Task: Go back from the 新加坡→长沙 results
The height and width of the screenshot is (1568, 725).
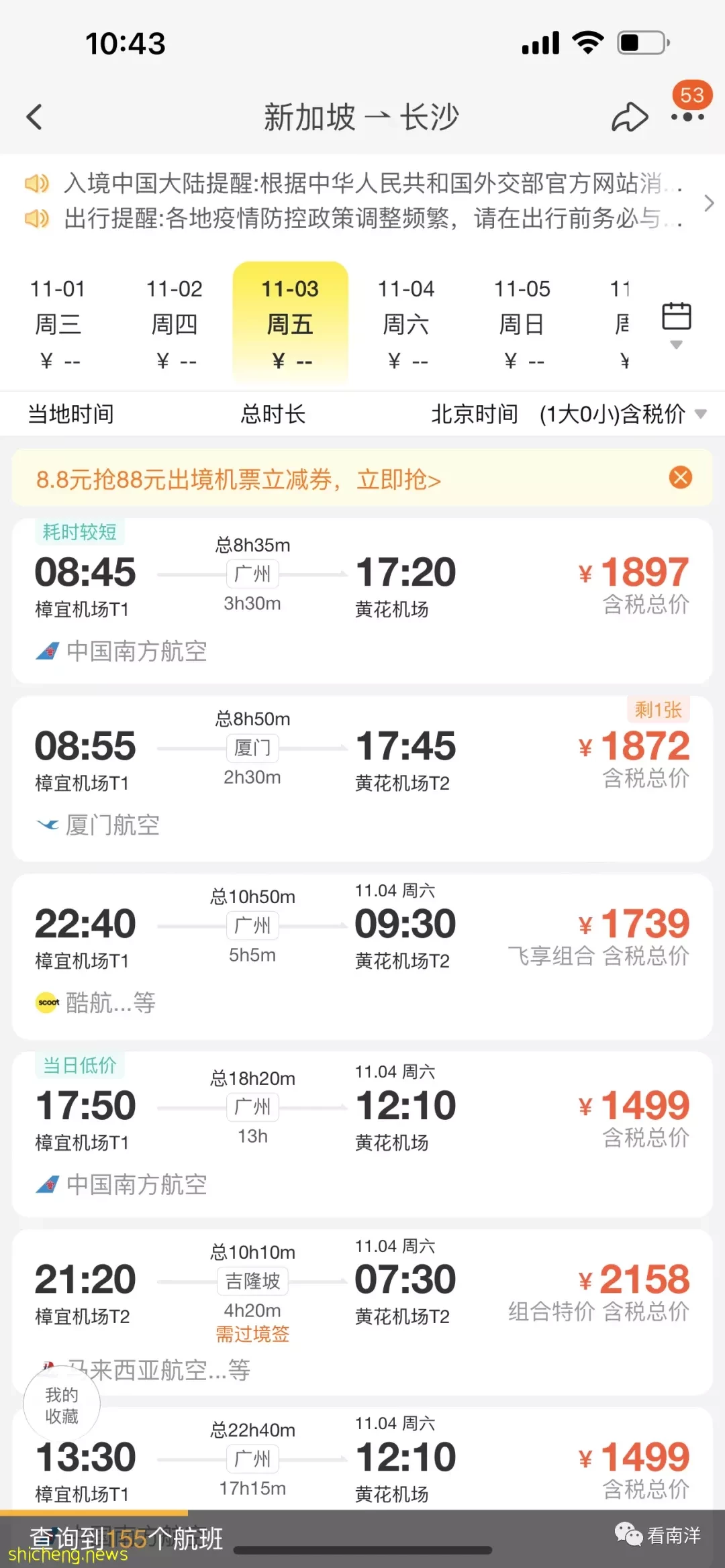Action: 35,117
